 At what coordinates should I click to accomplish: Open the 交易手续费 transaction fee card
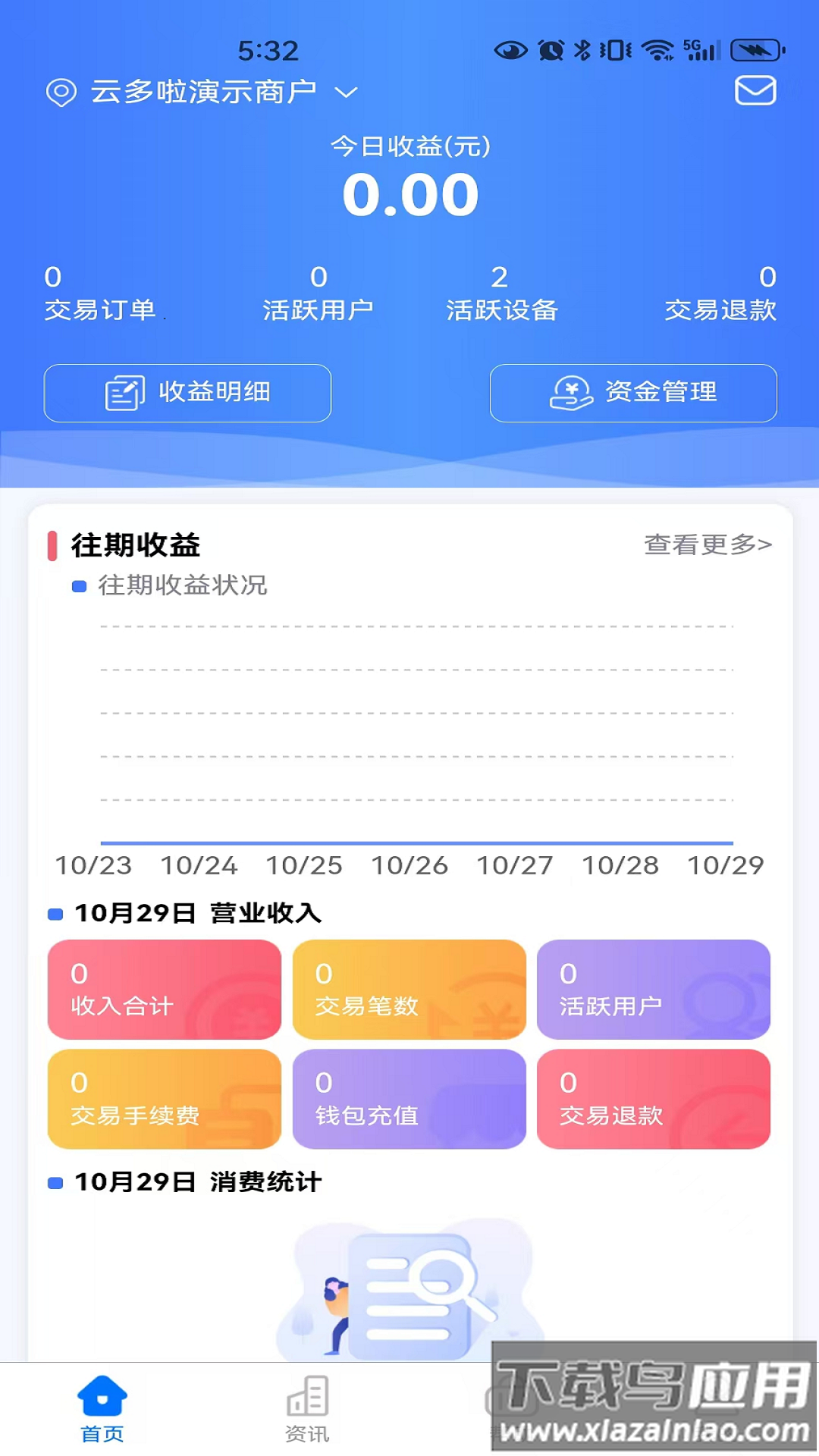165,1098
